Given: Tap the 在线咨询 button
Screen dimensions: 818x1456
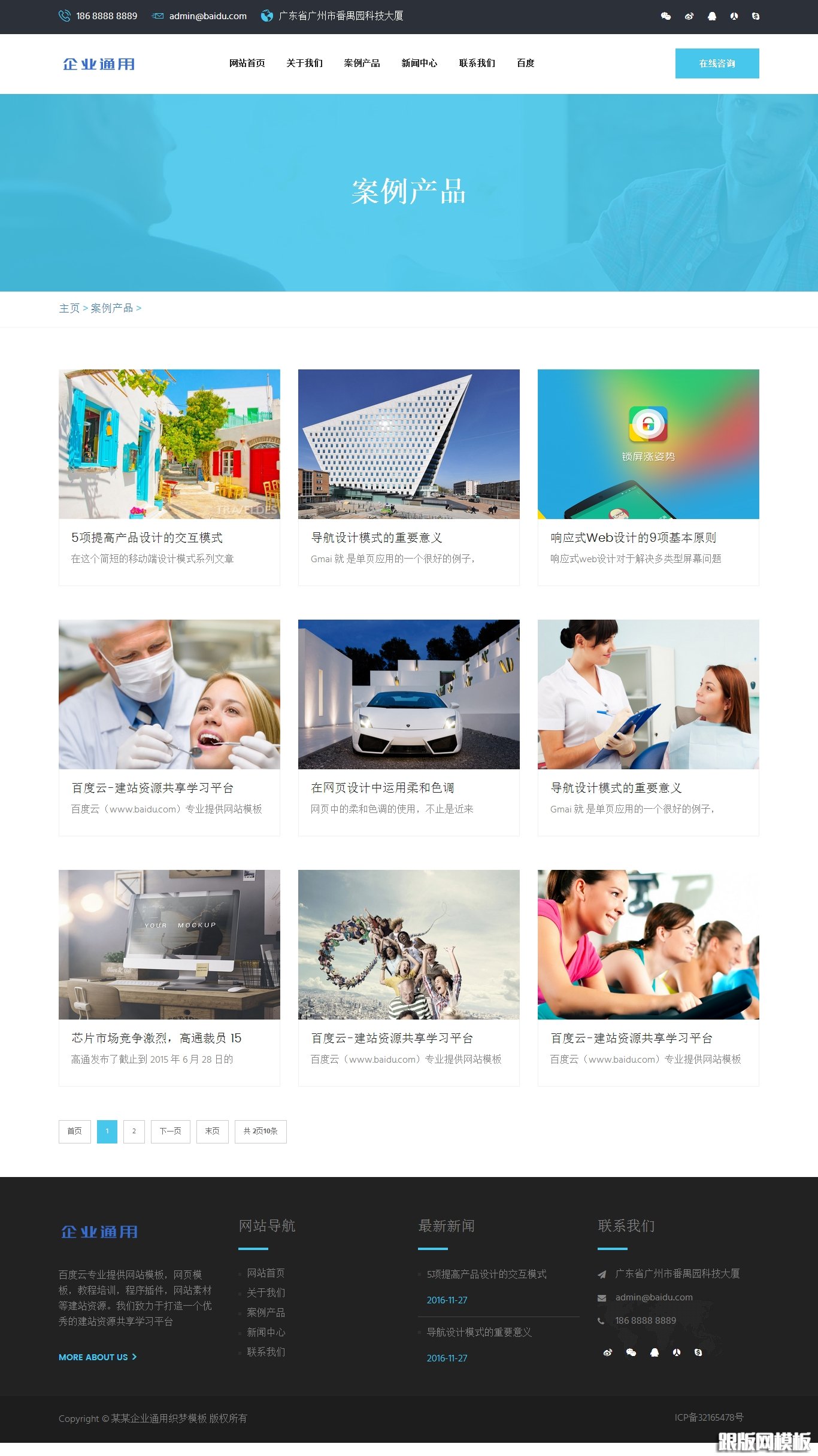Looking at the screenshot, I should pyautogui.click(x=717, y=63).
